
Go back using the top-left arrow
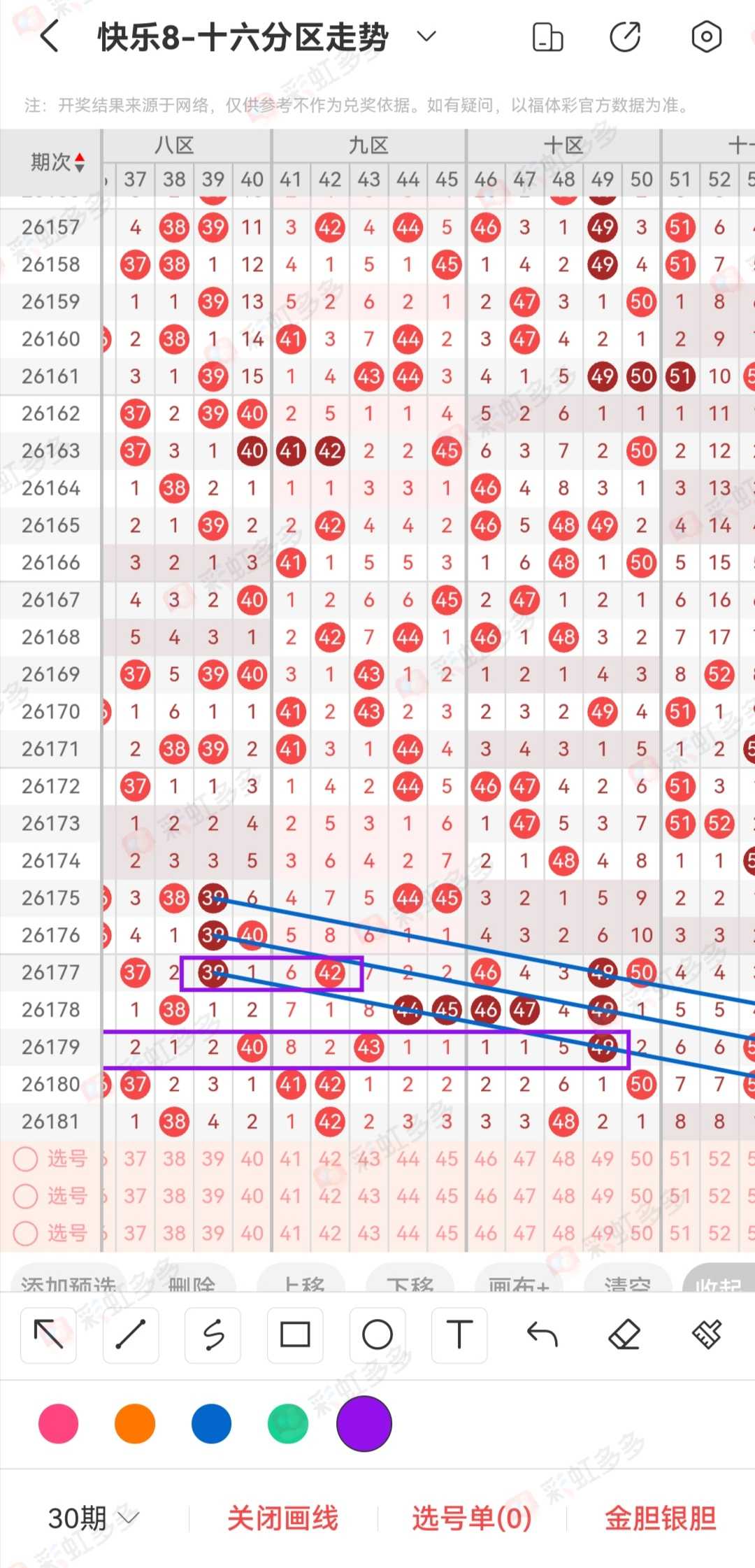tap(49, 37)
